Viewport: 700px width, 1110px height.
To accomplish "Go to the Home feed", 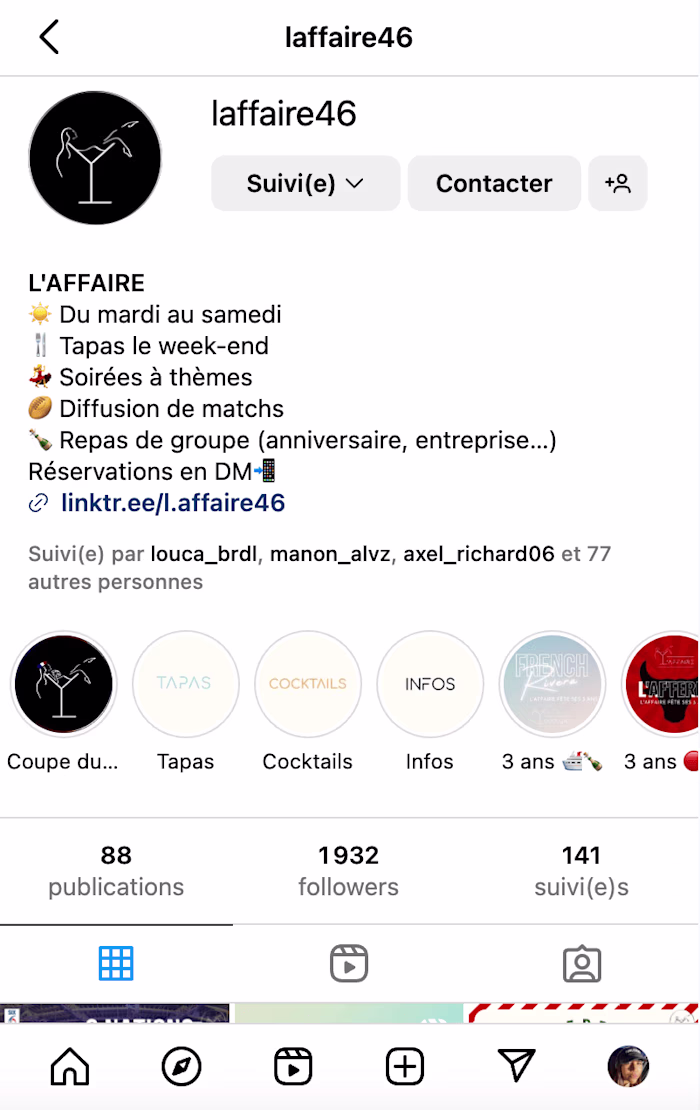I will click(x=70, y=1067).
